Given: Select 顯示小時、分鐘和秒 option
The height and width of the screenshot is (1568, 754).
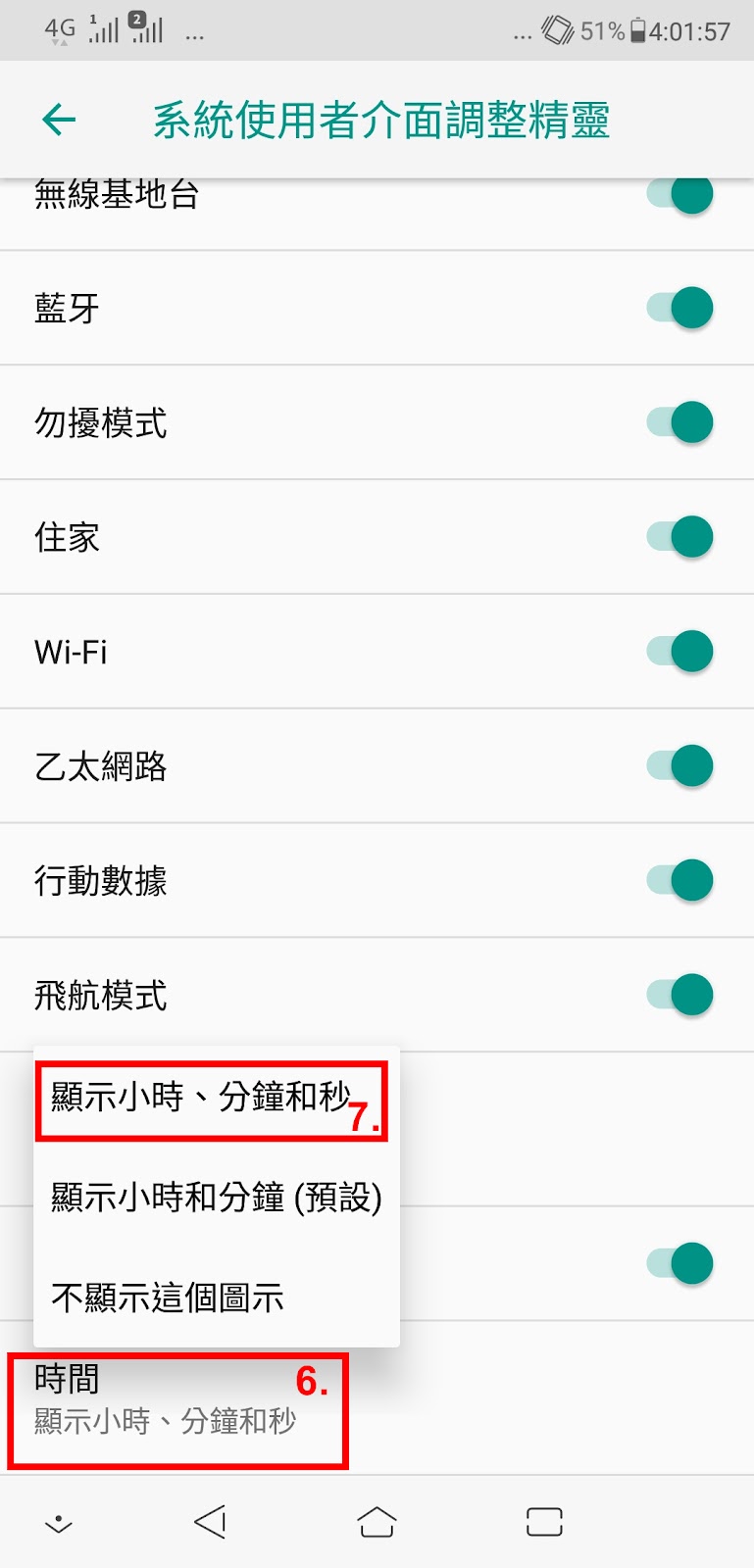Looking at the screenshot, I should tap(216, 1098).
